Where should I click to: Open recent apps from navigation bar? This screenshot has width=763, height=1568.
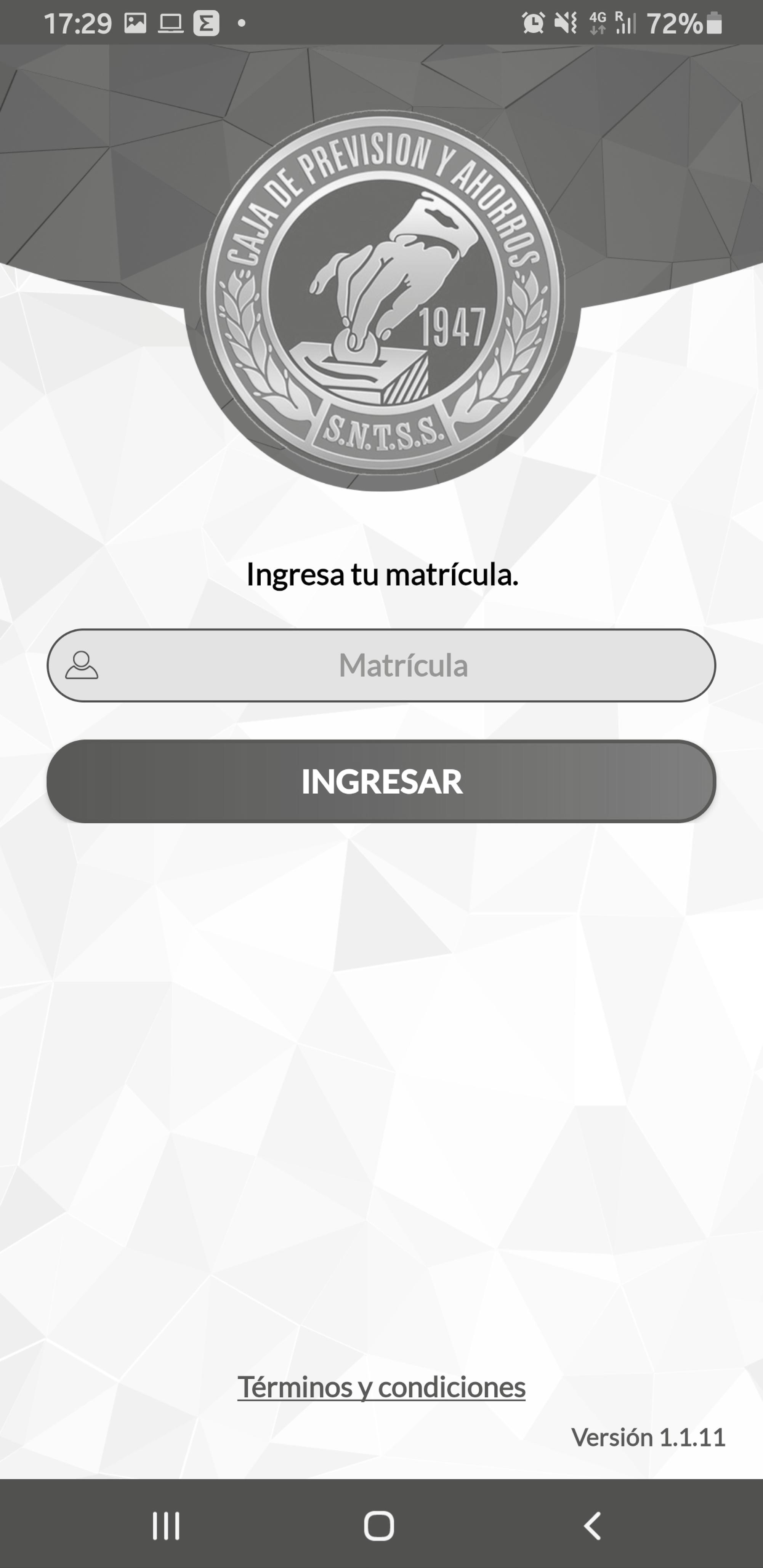pos(166,1525)
